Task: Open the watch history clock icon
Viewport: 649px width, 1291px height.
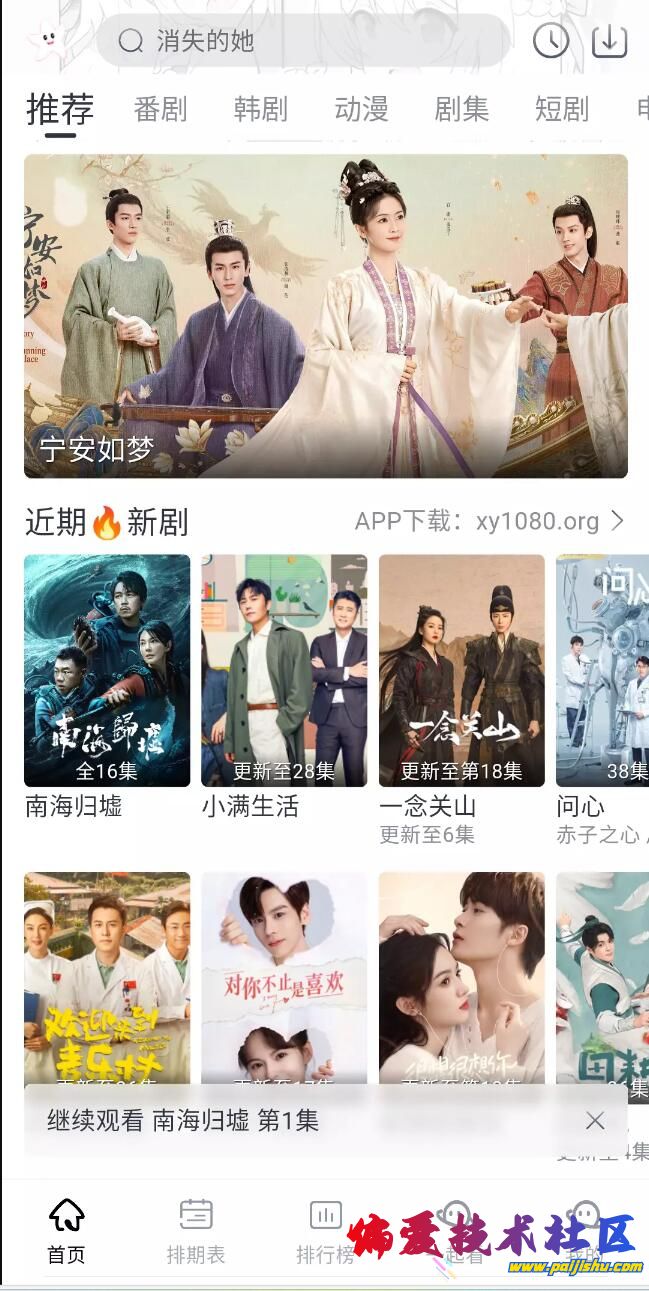Action: click(x=550, y=41)
